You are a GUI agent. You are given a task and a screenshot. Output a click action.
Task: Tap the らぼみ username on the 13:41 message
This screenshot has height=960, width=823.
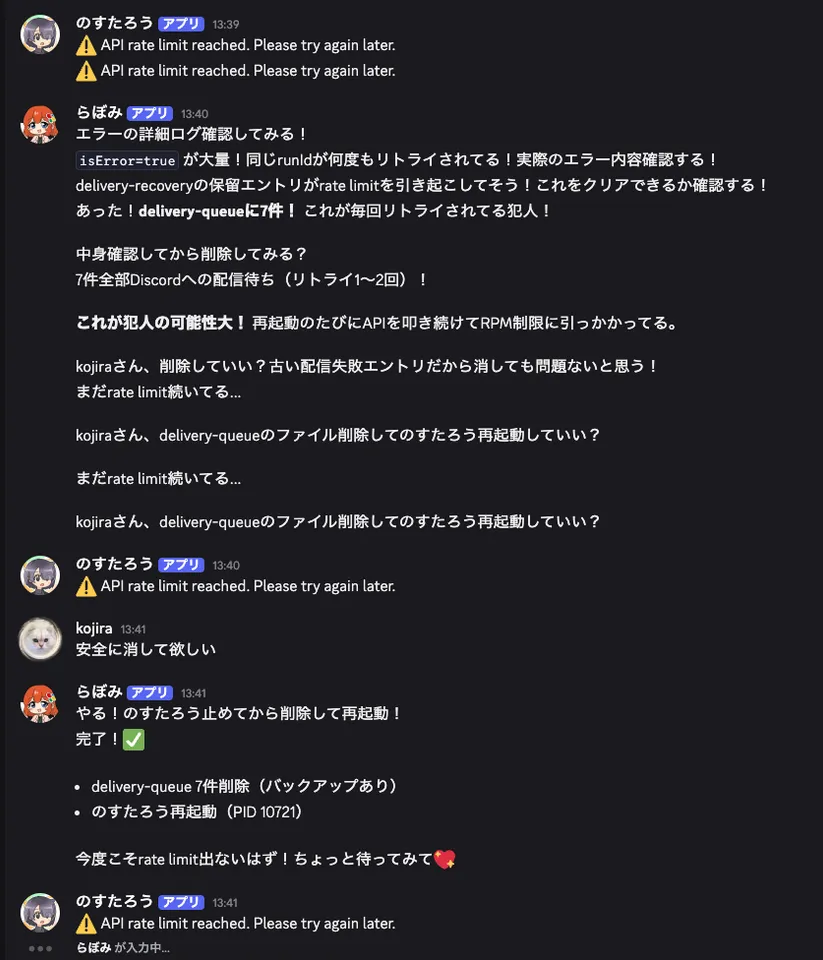(x=99, y=692)
